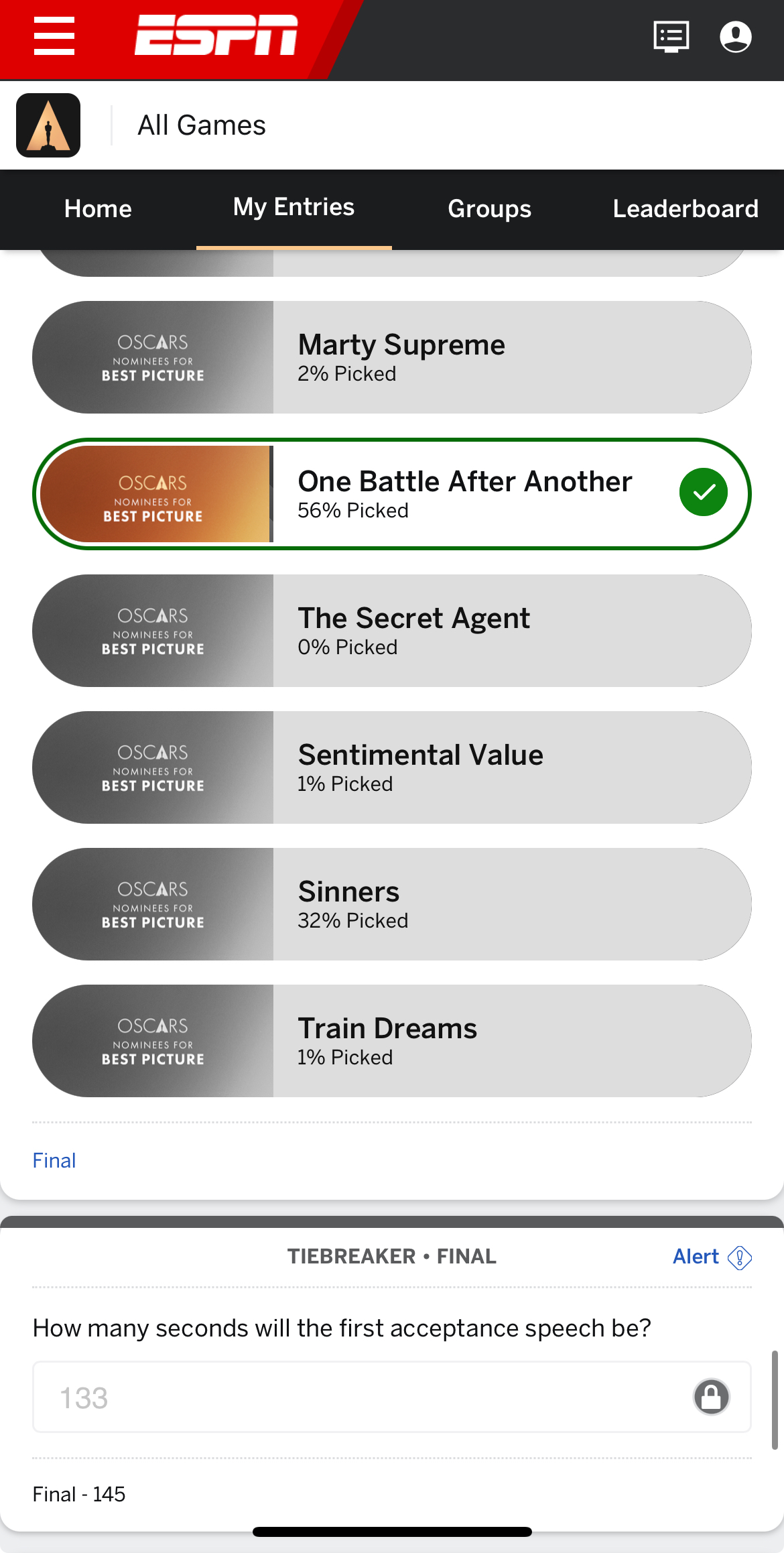Select the My Entries tab
This screenshot has height=1553, width=784.
(x=293, y=208)
